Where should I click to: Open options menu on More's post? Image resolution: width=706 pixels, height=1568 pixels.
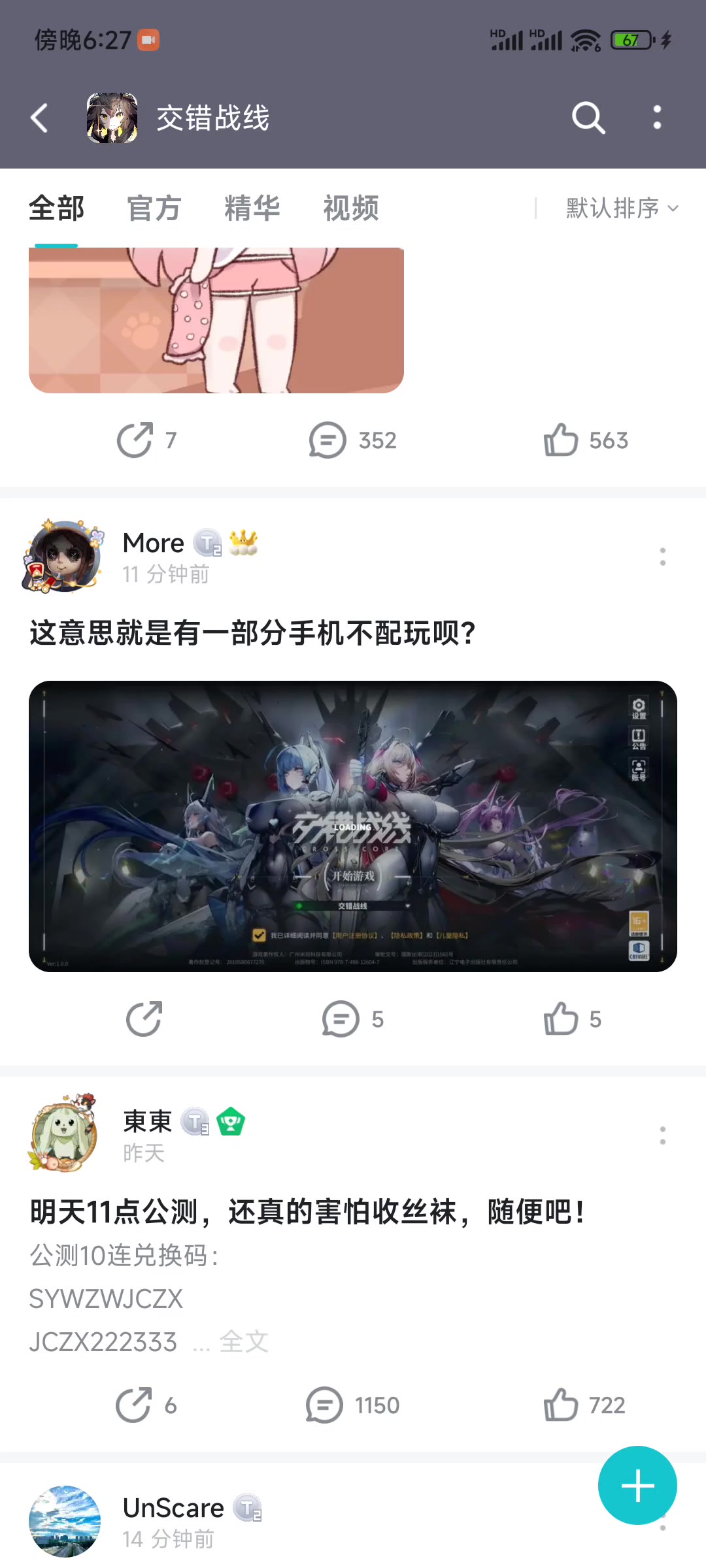(662, 557)
